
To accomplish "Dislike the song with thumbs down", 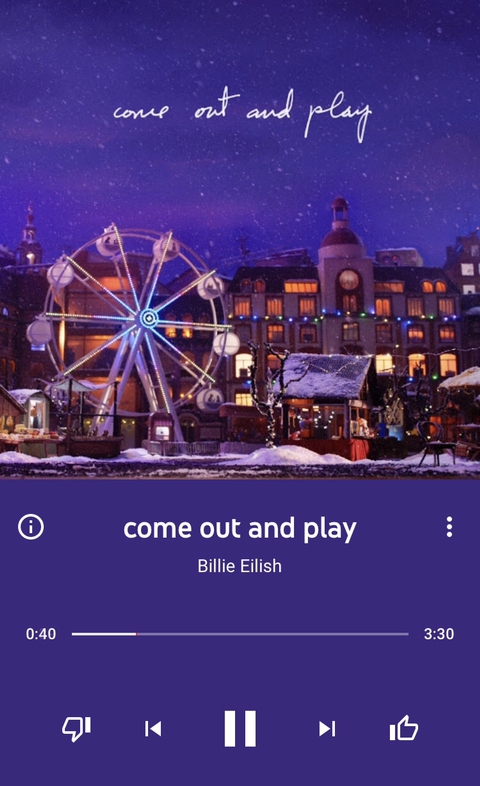I will click(x=76, y=728).
